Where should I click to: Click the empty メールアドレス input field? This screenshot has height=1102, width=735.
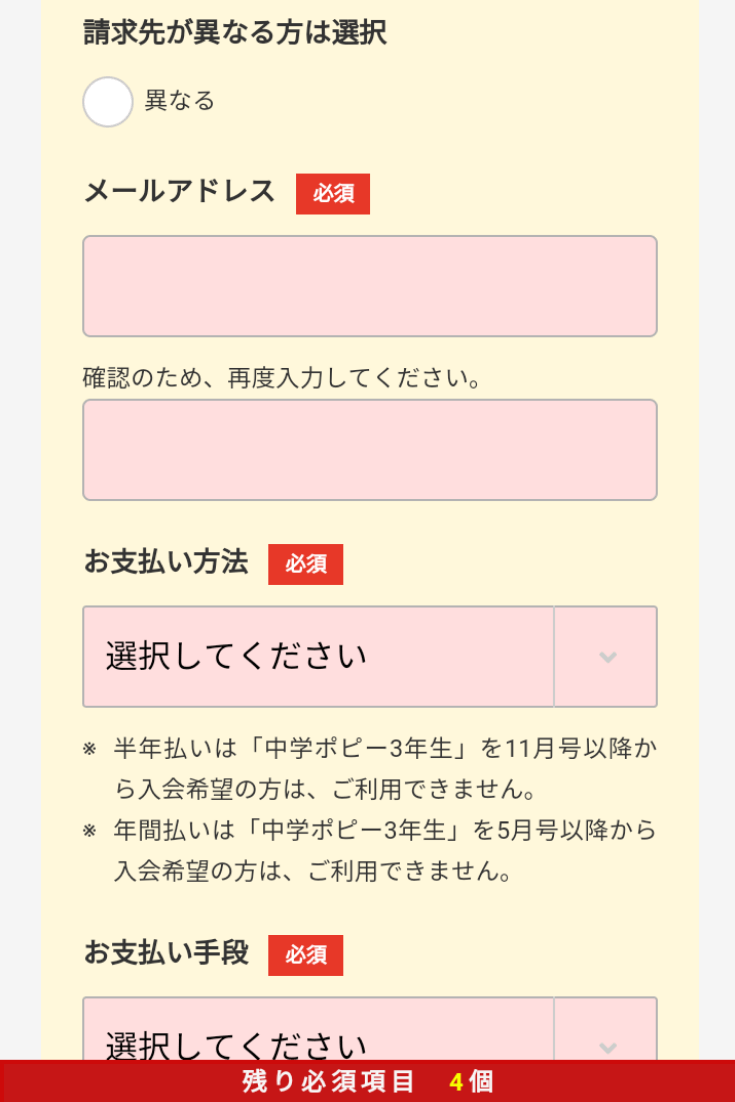point(369,286)
